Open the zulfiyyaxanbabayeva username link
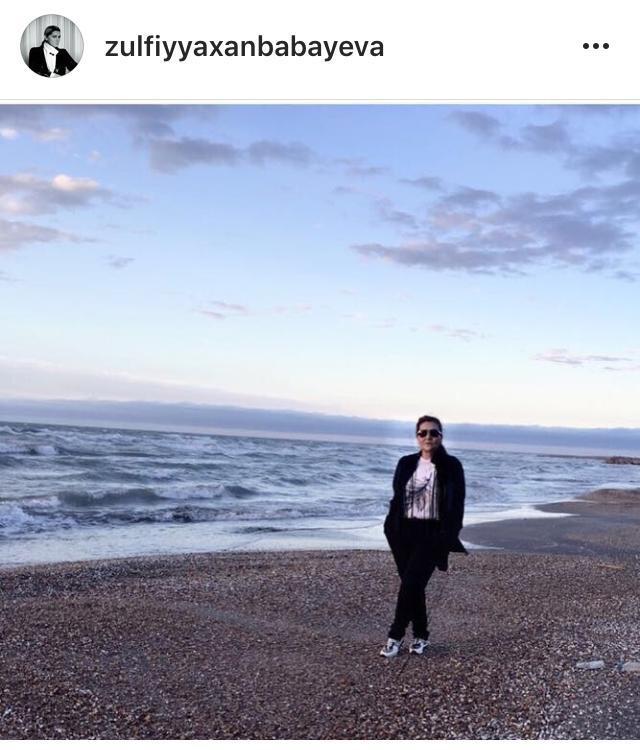The image size is (640, 750). point(244,47)
